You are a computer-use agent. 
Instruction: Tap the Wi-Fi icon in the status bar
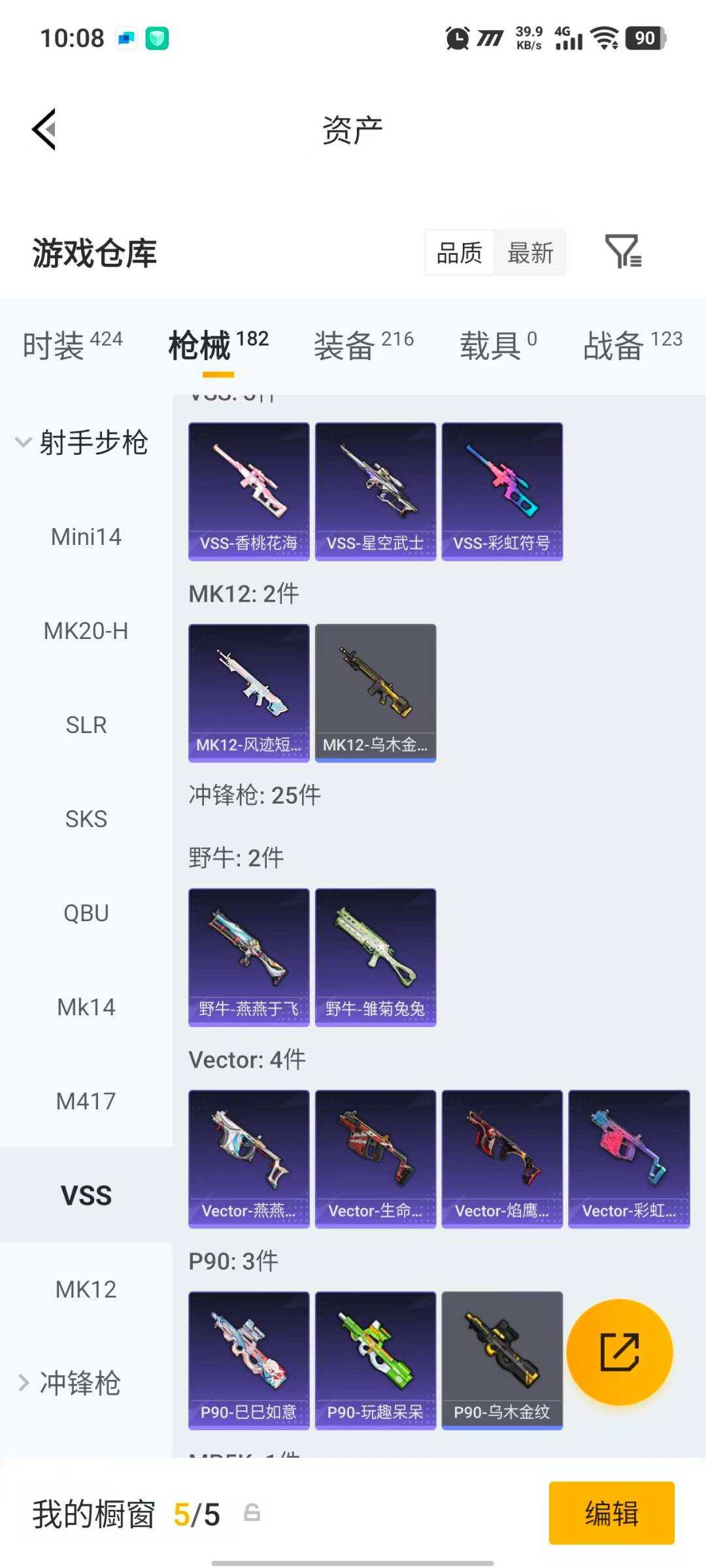(x=603, y=39)
